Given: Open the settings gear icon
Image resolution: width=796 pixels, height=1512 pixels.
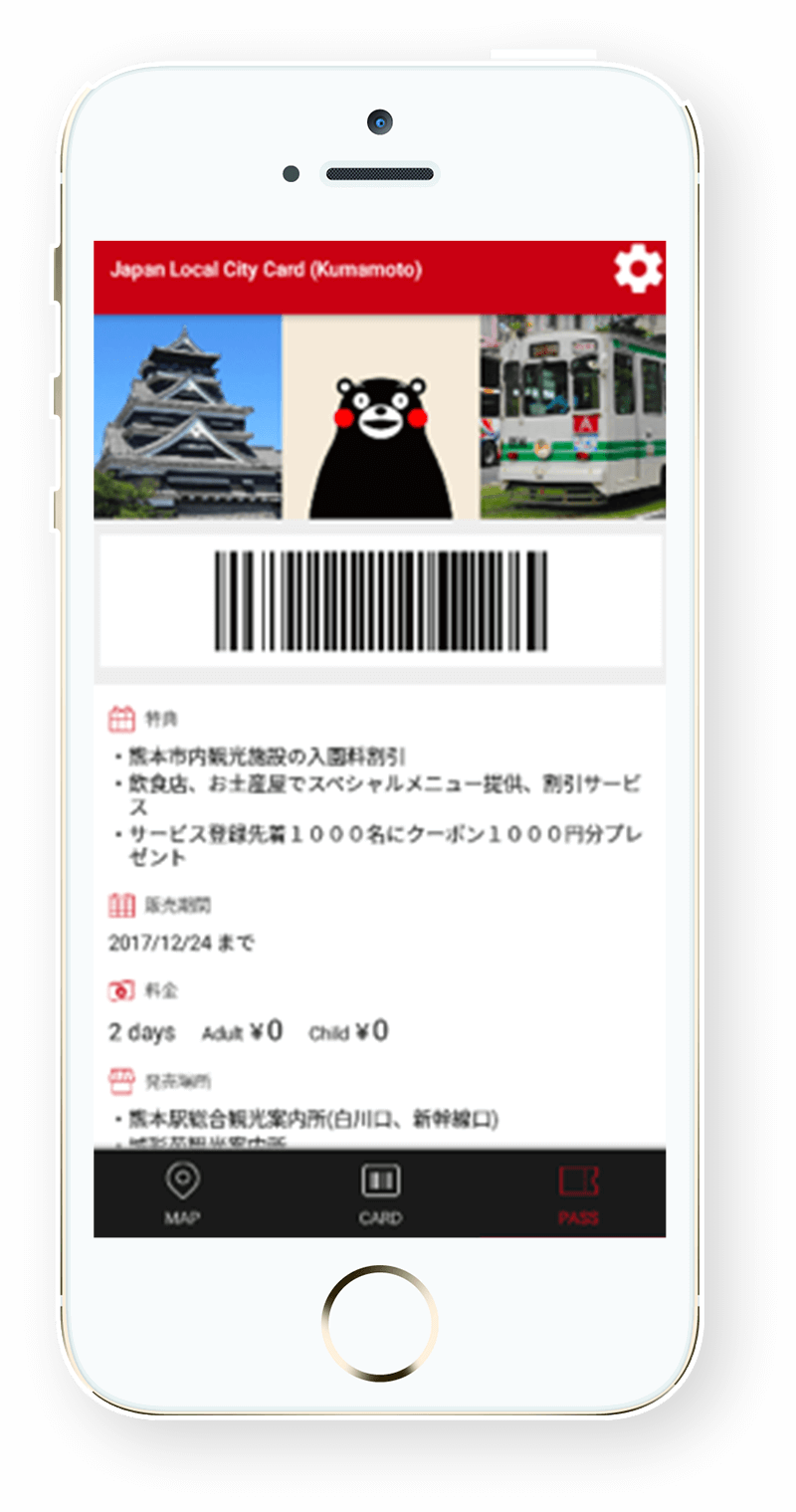Looking at the screenshot, I should (640, 268).
